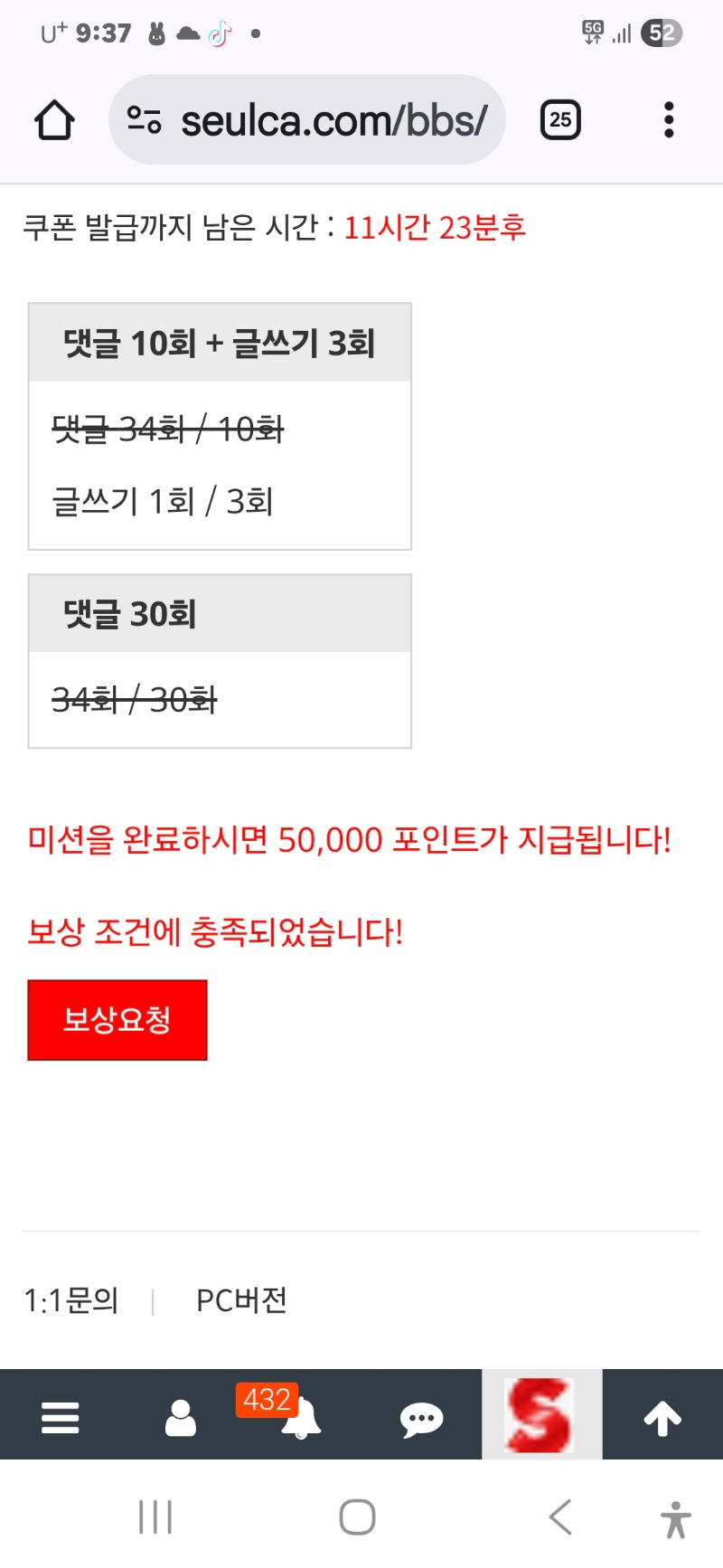Image resolution: width=723 pixels, height=1568 pixels.
Task: Go to the browser home page
Action: [54, 119]
